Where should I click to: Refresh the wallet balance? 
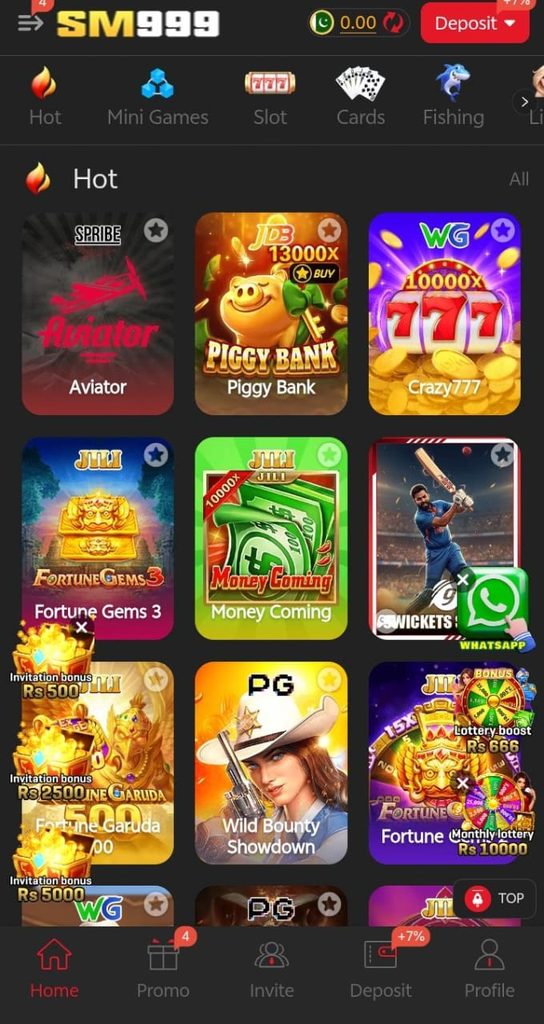393,24
